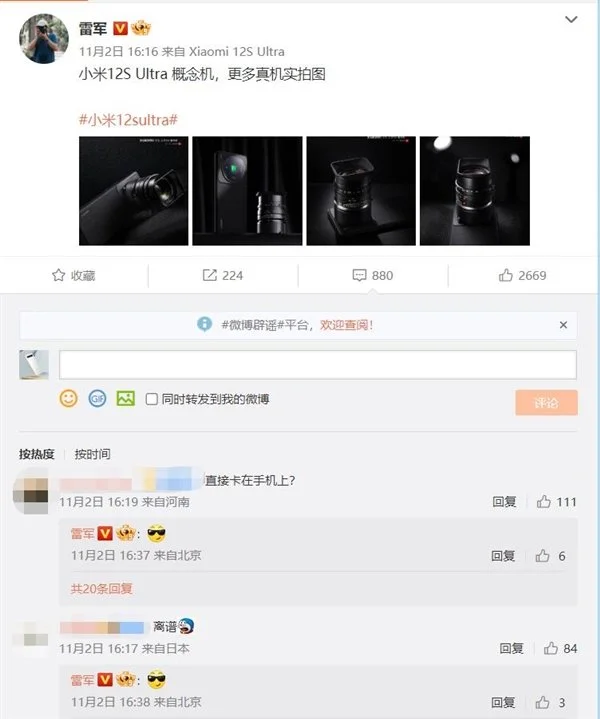Switch to 按时间 sorting tab
This screenshot has width=600, height=719.
click(x=92, y=454)
